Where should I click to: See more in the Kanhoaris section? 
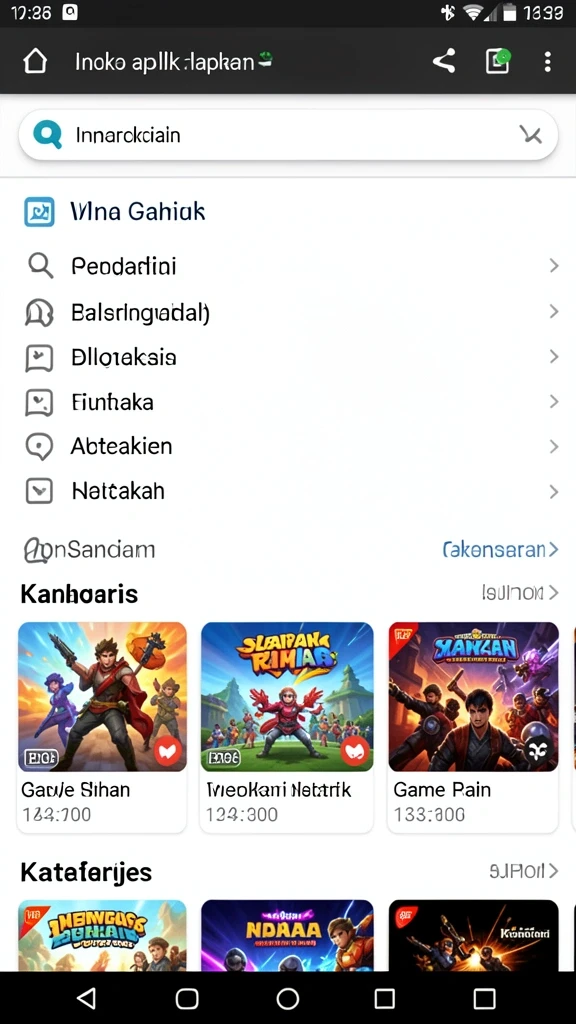tap(520, 593)
